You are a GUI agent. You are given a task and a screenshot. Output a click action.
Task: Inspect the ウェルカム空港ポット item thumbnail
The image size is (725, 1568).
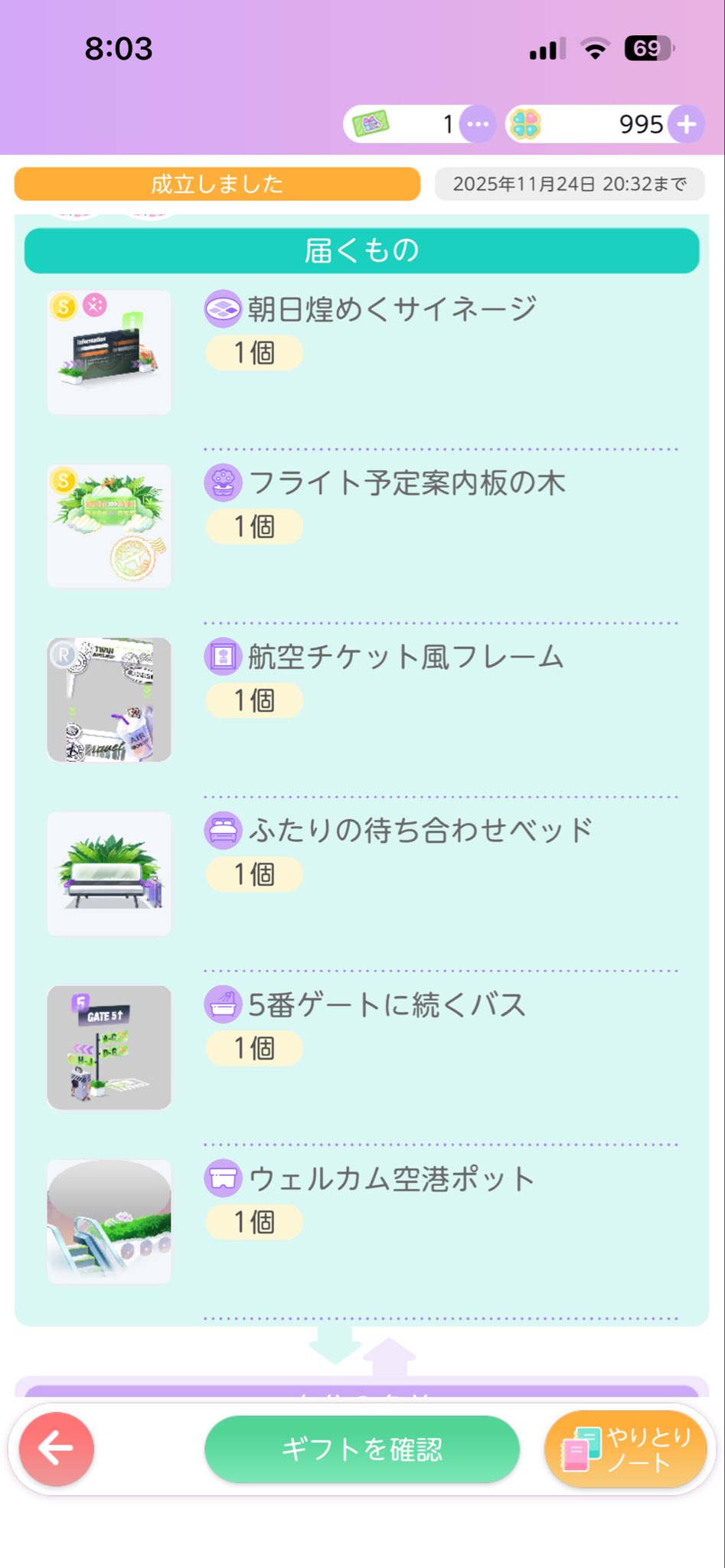click(109, 1221)
